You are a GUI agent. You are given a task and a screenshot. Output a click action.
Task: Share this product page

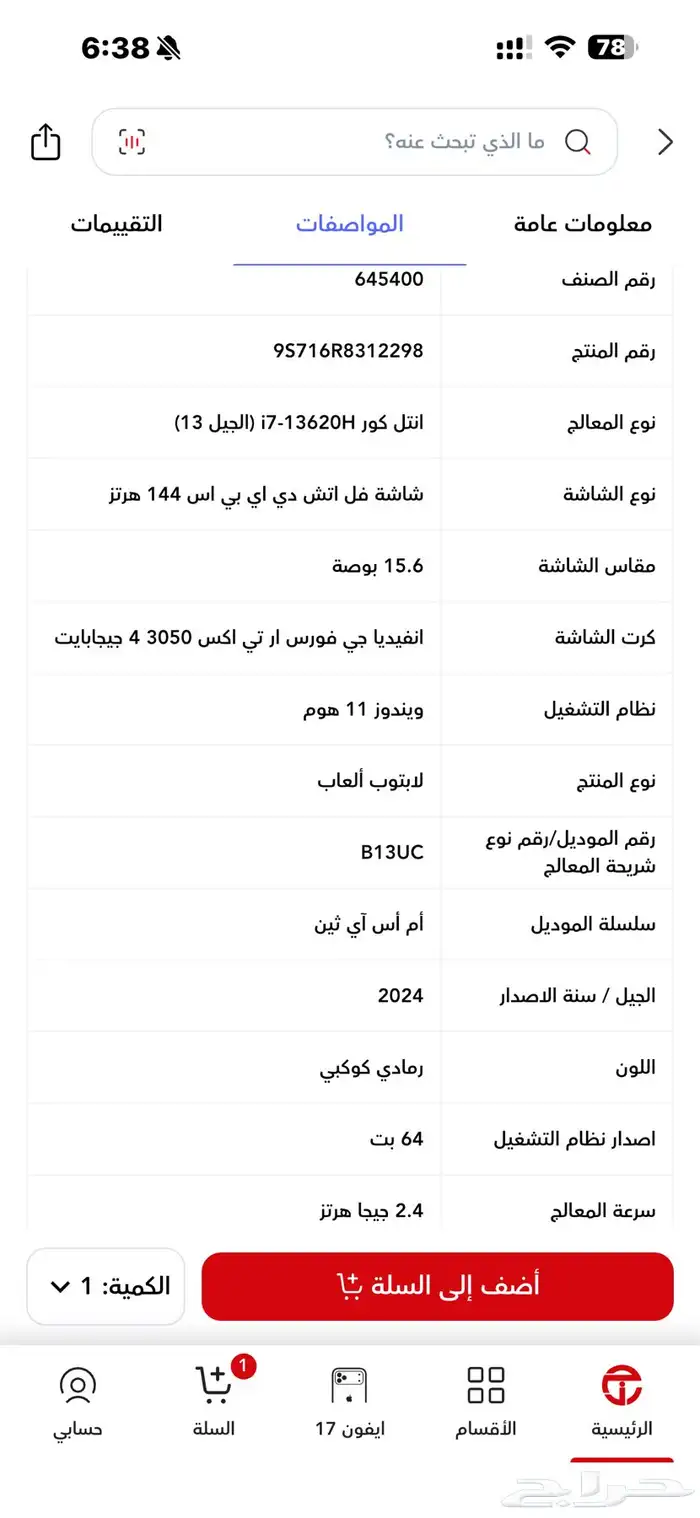pos(46,142)
